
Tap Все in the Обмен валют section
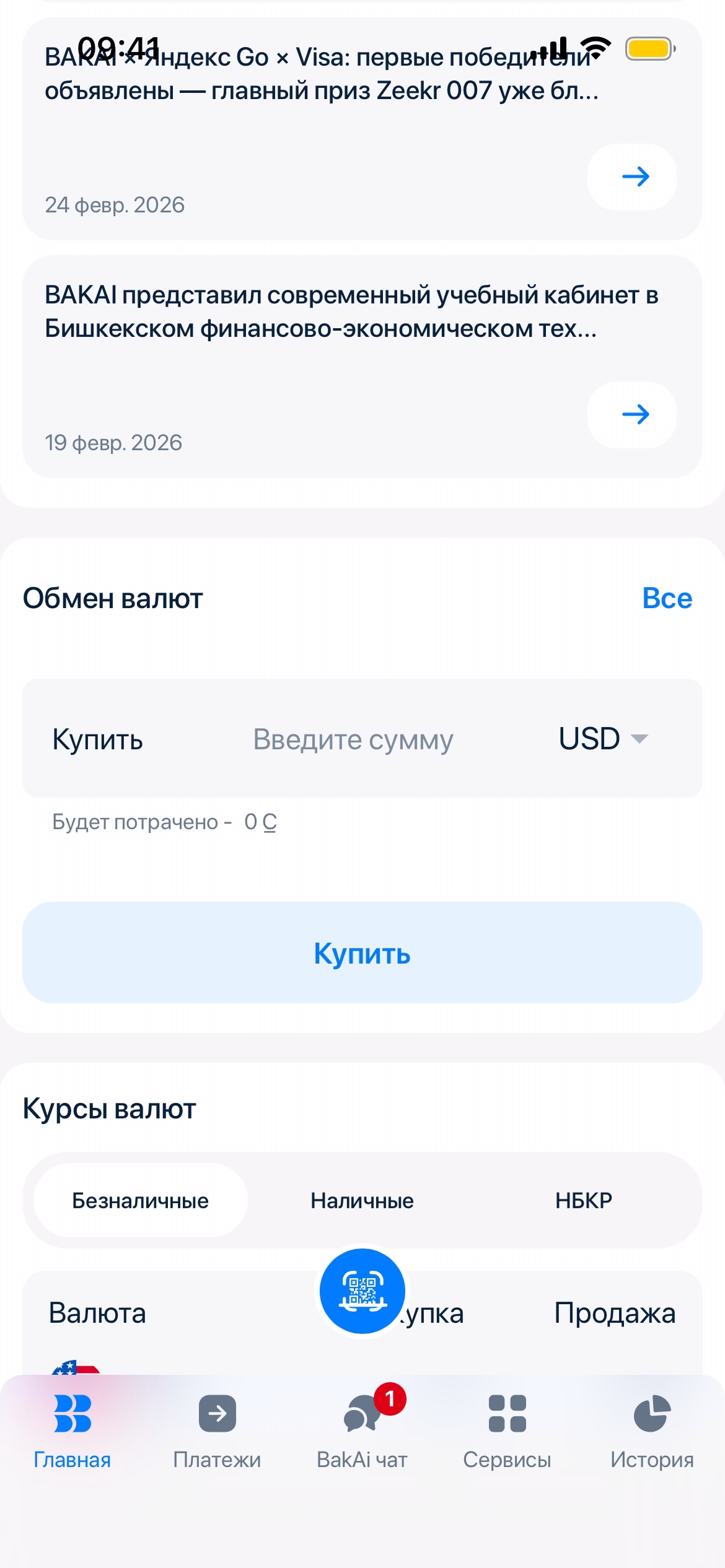click(667, 598)
